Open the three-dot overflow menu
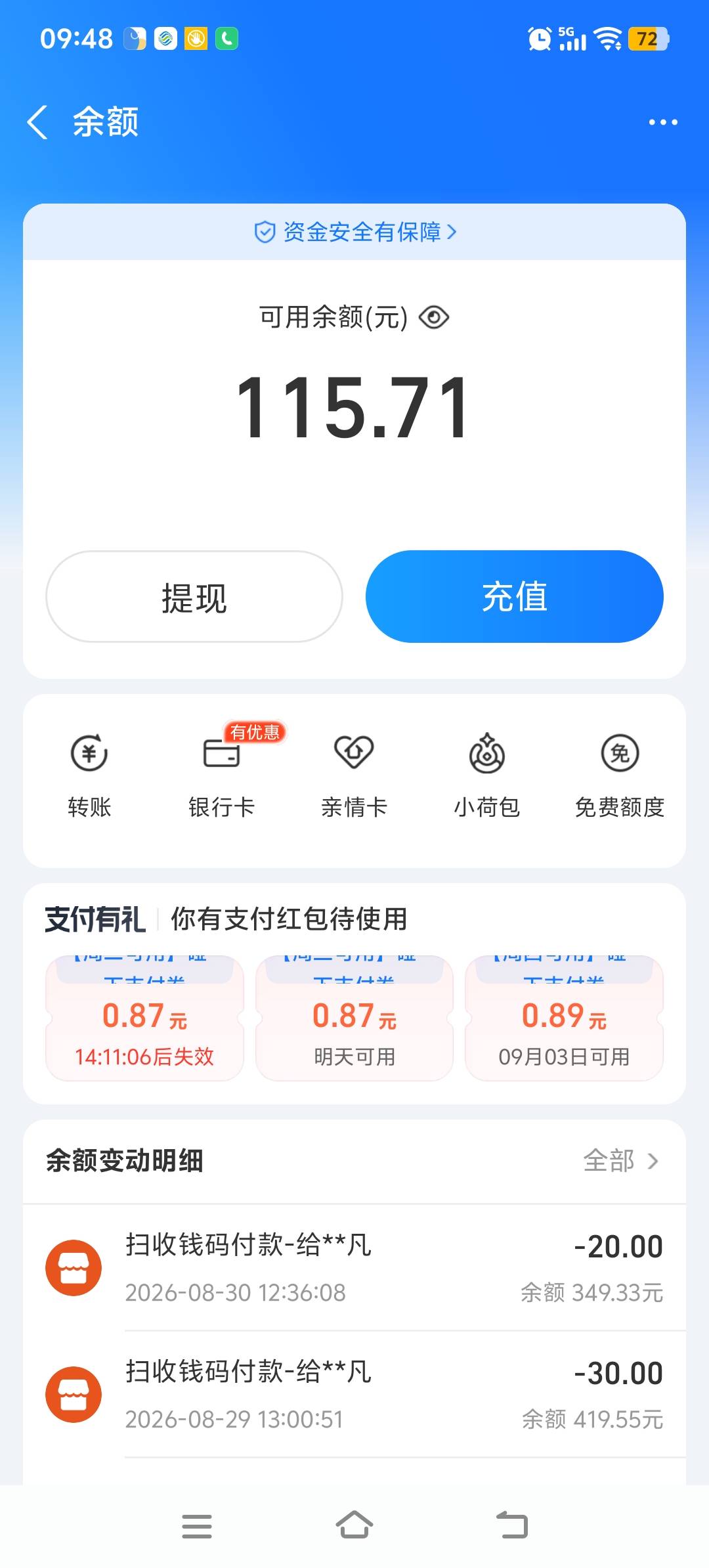Viewport: 709px width, 1568px height. [x=663, y=122]
